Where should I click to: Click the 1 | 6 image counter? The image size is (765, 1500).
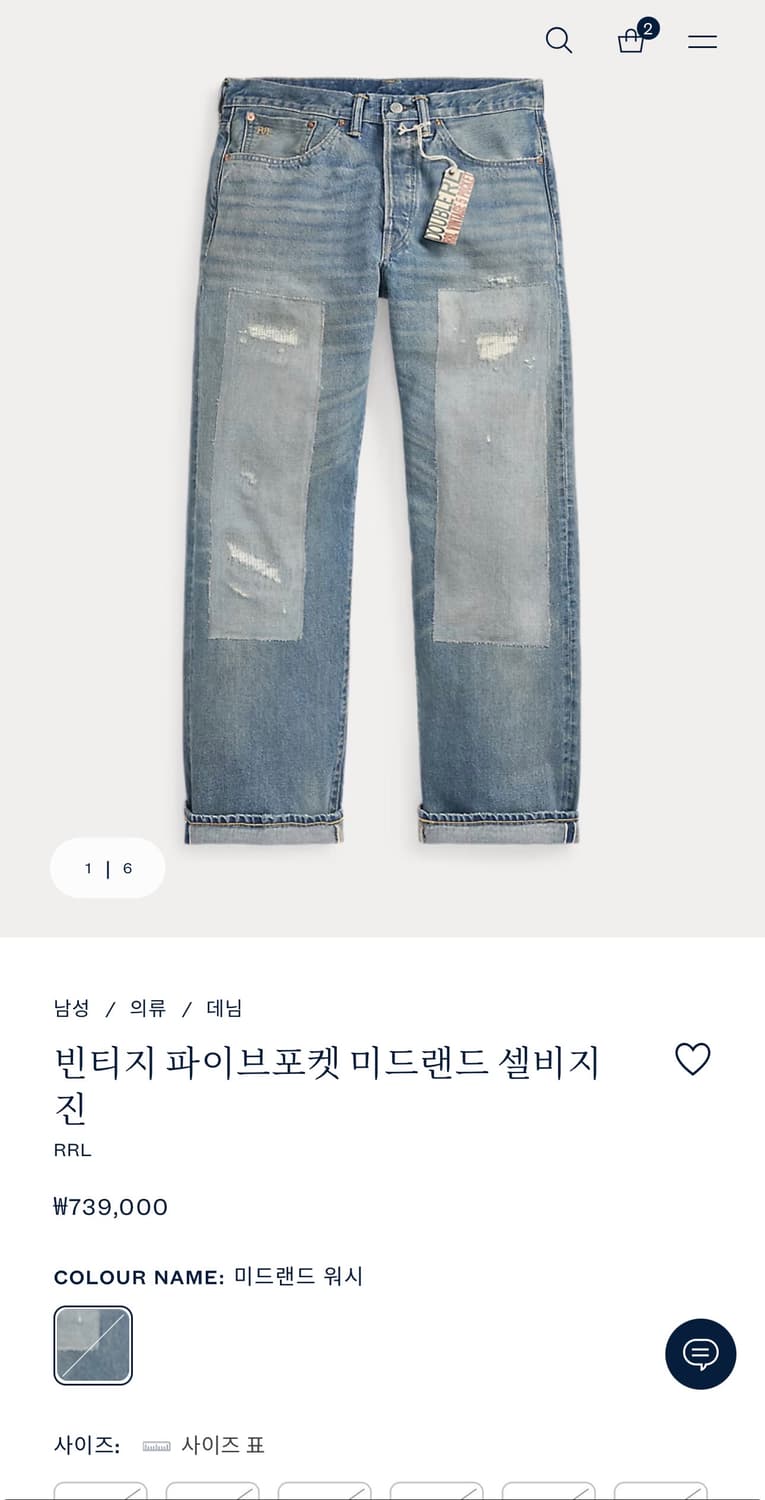click(x=107, y=868)
